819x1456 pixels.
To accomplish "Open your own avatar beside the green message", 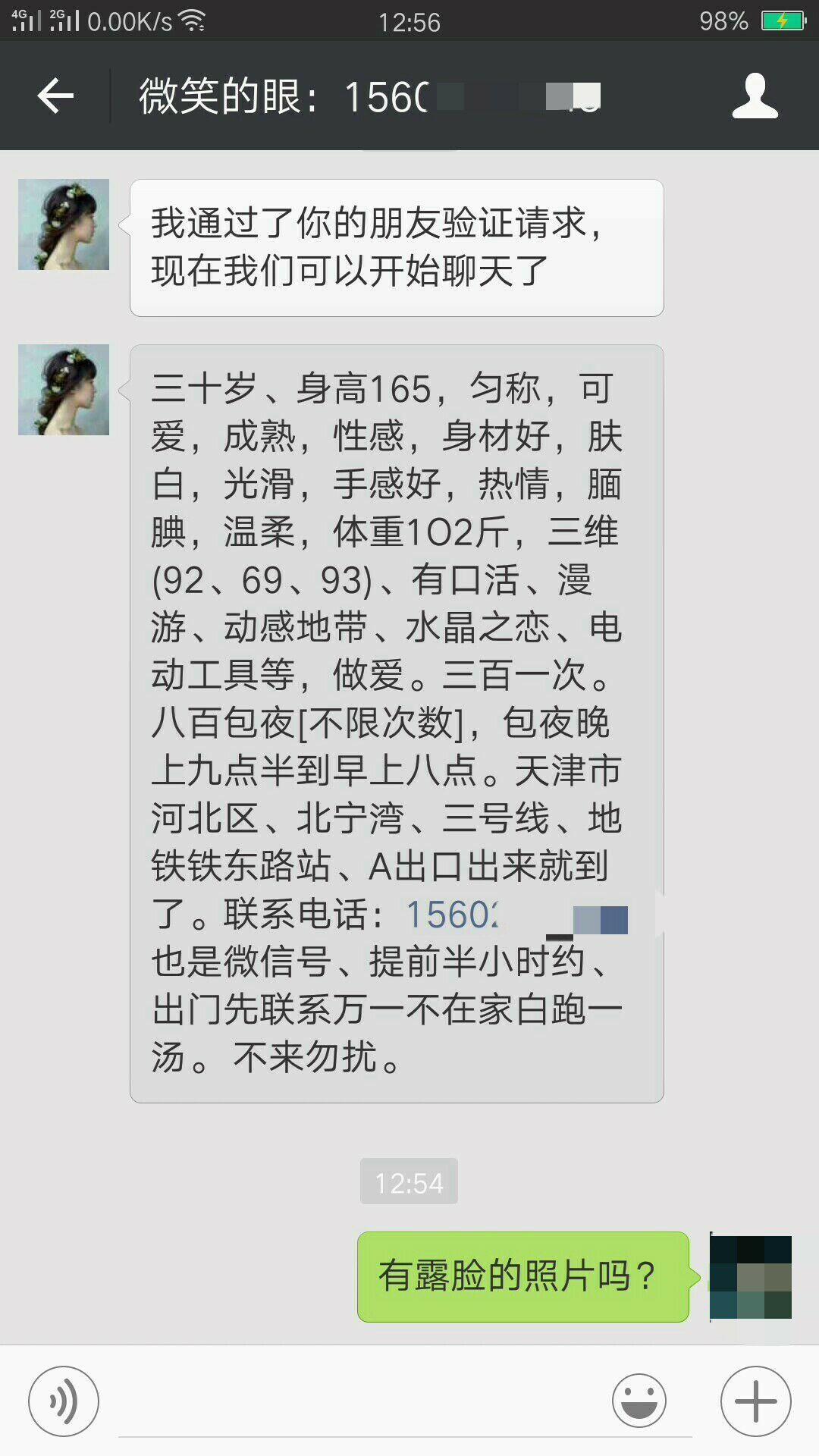I will [750, 1277].
